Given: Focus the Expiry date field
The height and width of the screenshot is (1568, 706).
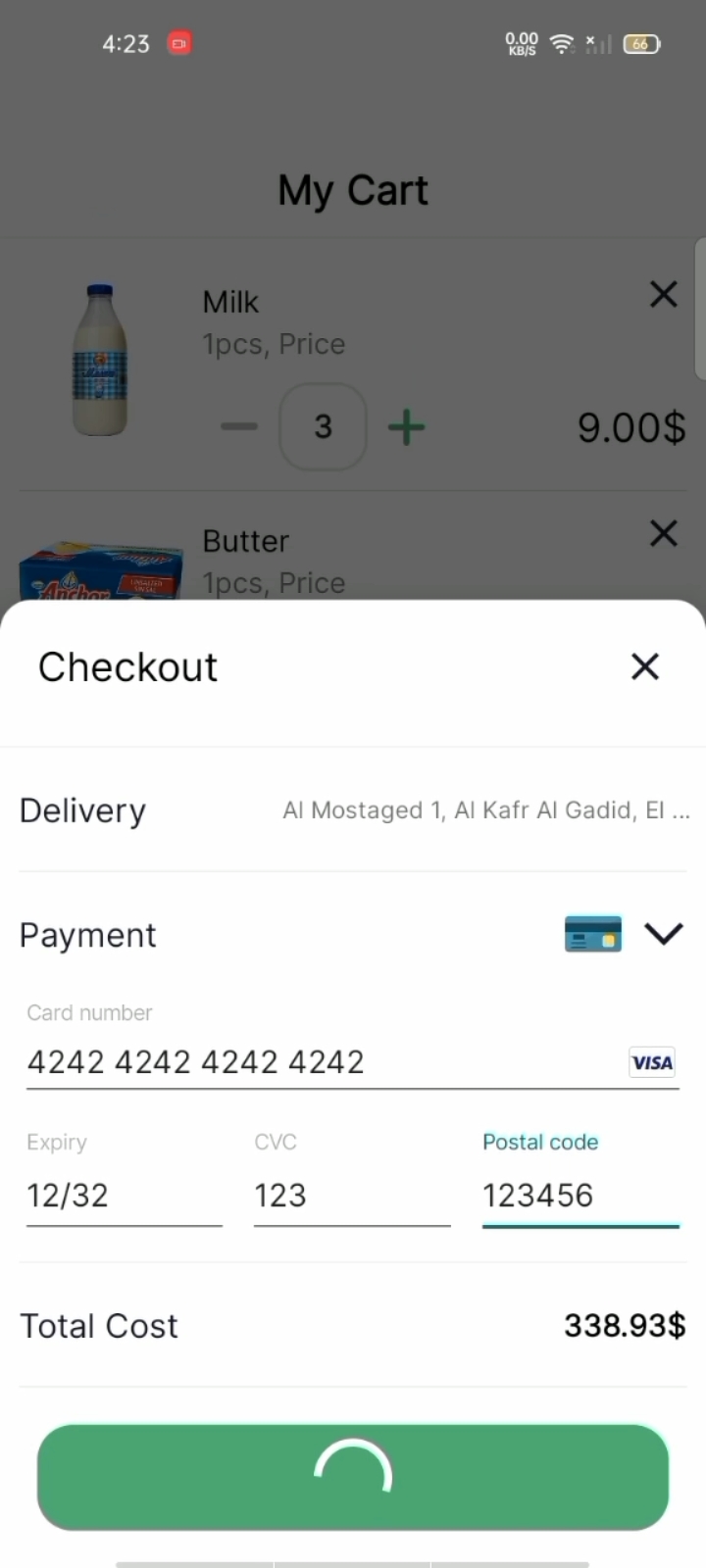Looking at the screenshot, I should point(124,1196).
